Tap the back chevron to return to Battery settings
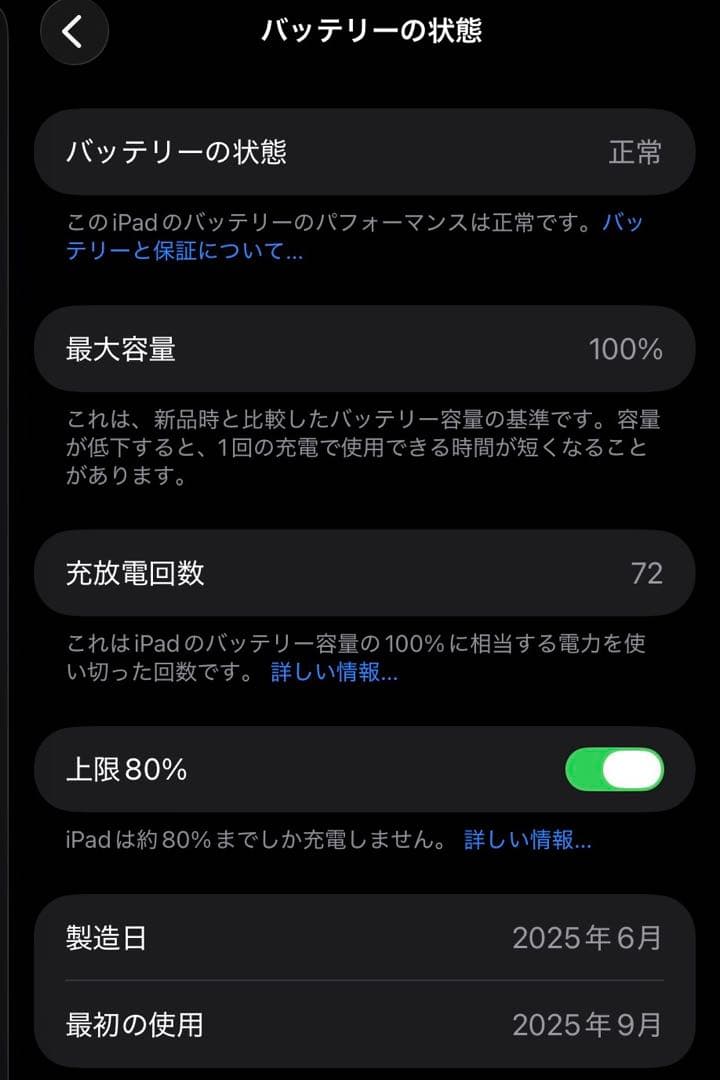 [x=74, y=31]
